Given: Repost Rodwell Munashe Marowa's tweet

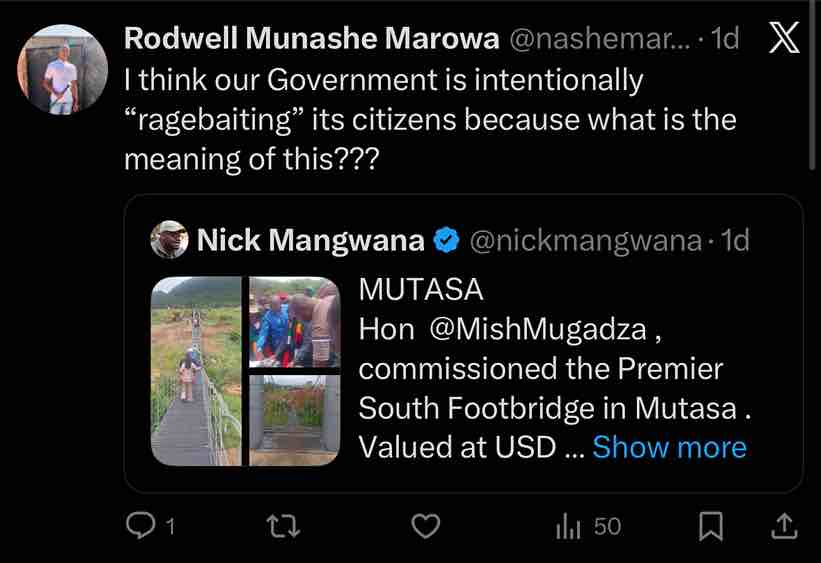Looking at the screenshot, I should (x=285, y=525).
